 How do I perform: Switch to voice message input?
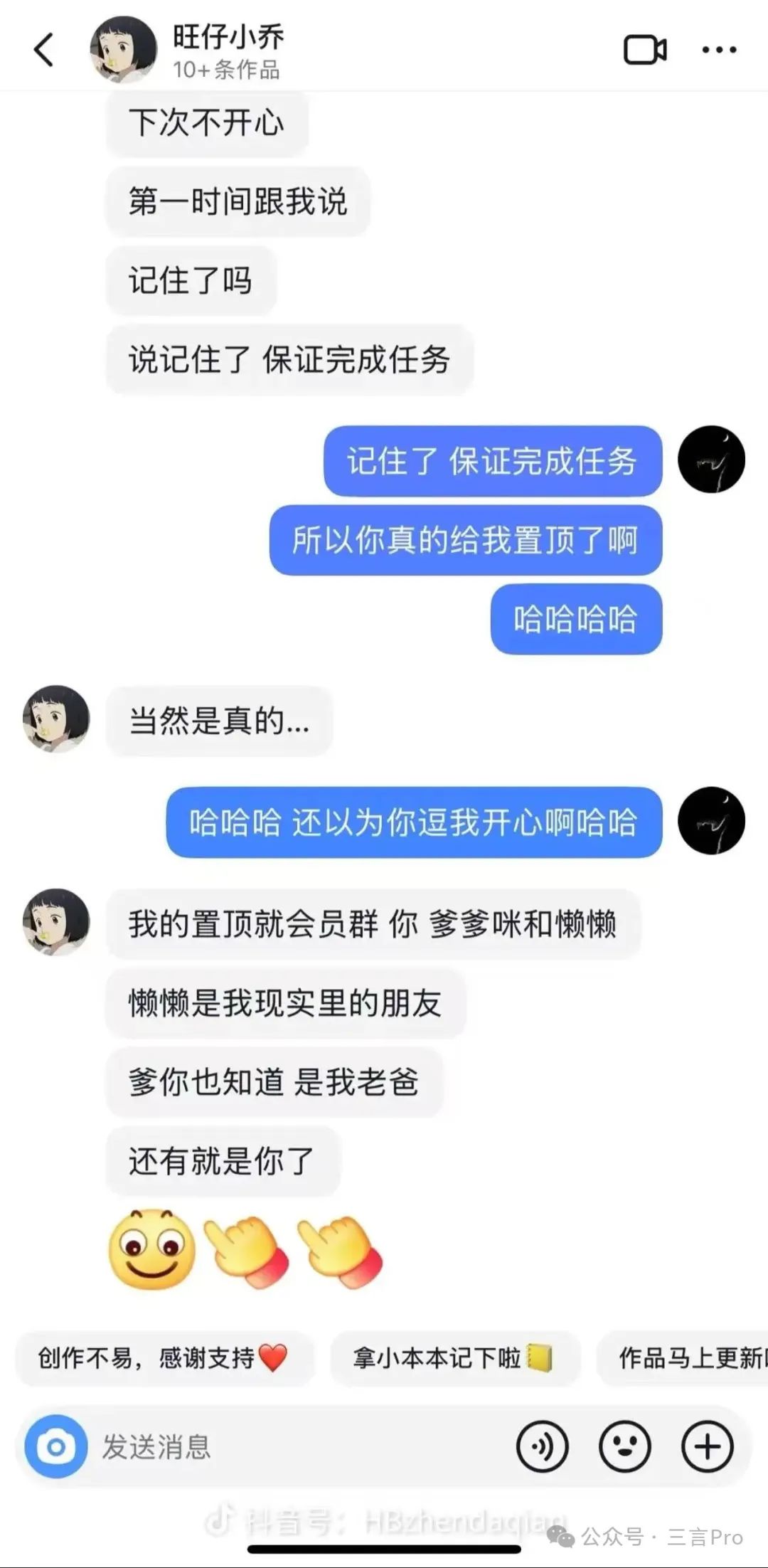(542, 1446)
